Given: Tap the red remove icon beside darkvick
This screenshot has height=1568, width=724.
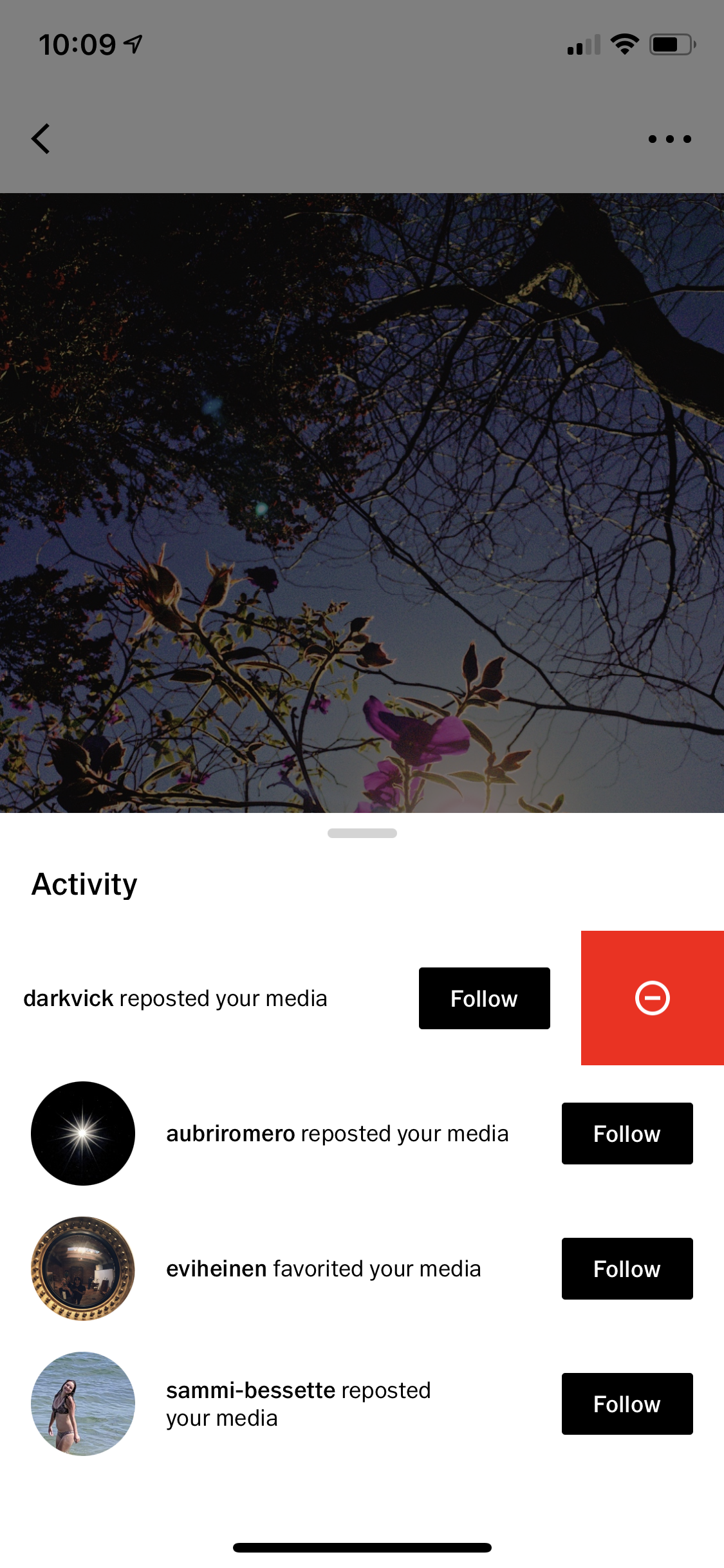Looking at the screenshot, I should click(652, 998).
